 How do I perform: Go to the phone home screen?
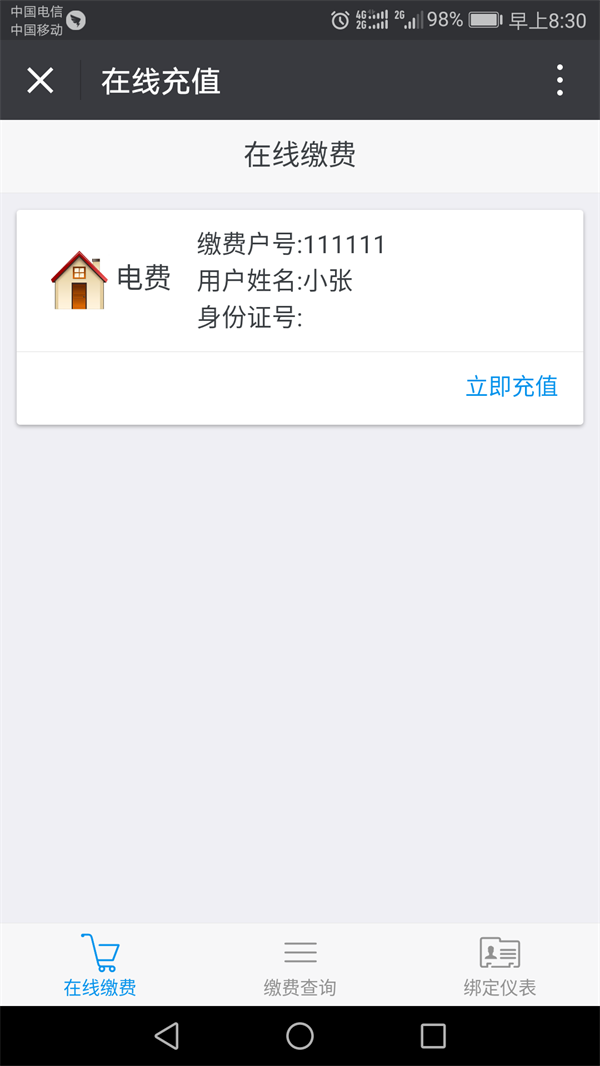(300, 1036)
